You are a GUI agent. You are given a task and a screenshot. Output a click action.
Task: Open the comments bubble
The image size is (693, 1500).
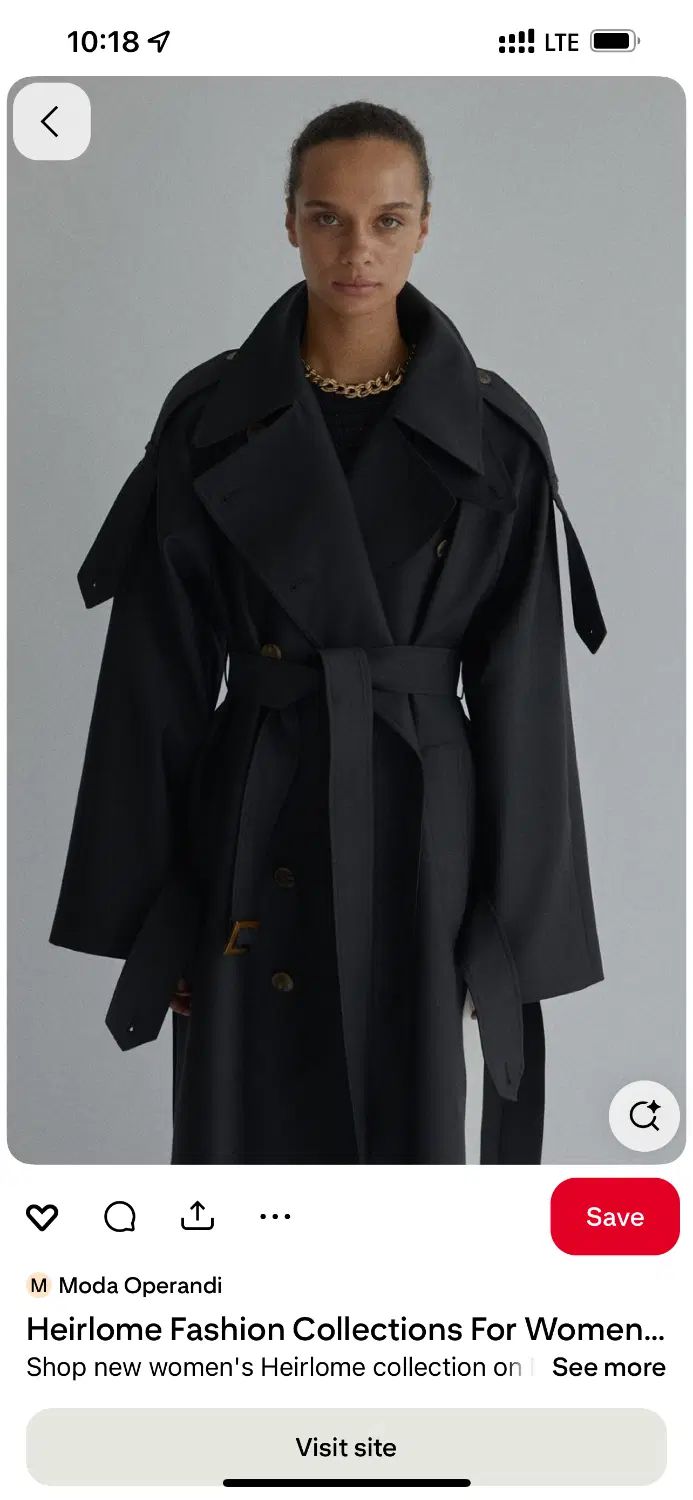pos(120,1217)
